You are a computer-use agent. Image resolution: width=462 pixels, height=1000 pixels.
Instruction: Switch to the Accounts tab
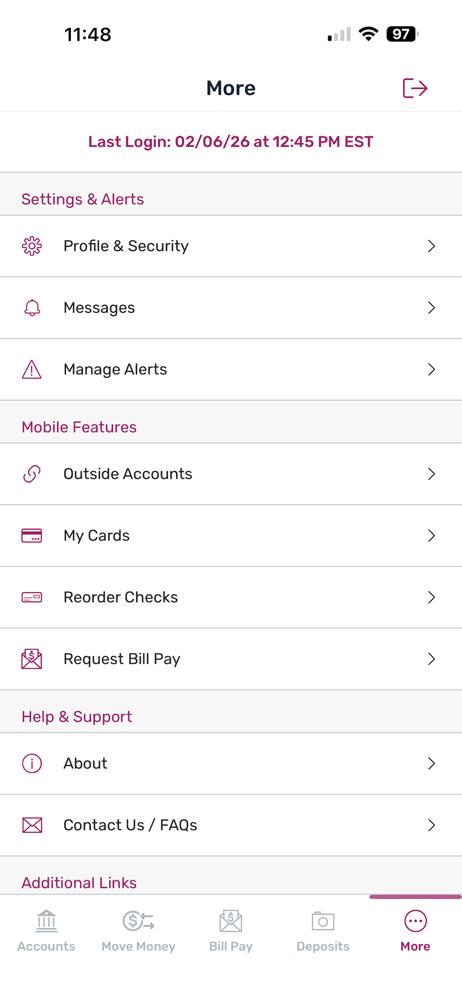[46, 931]
